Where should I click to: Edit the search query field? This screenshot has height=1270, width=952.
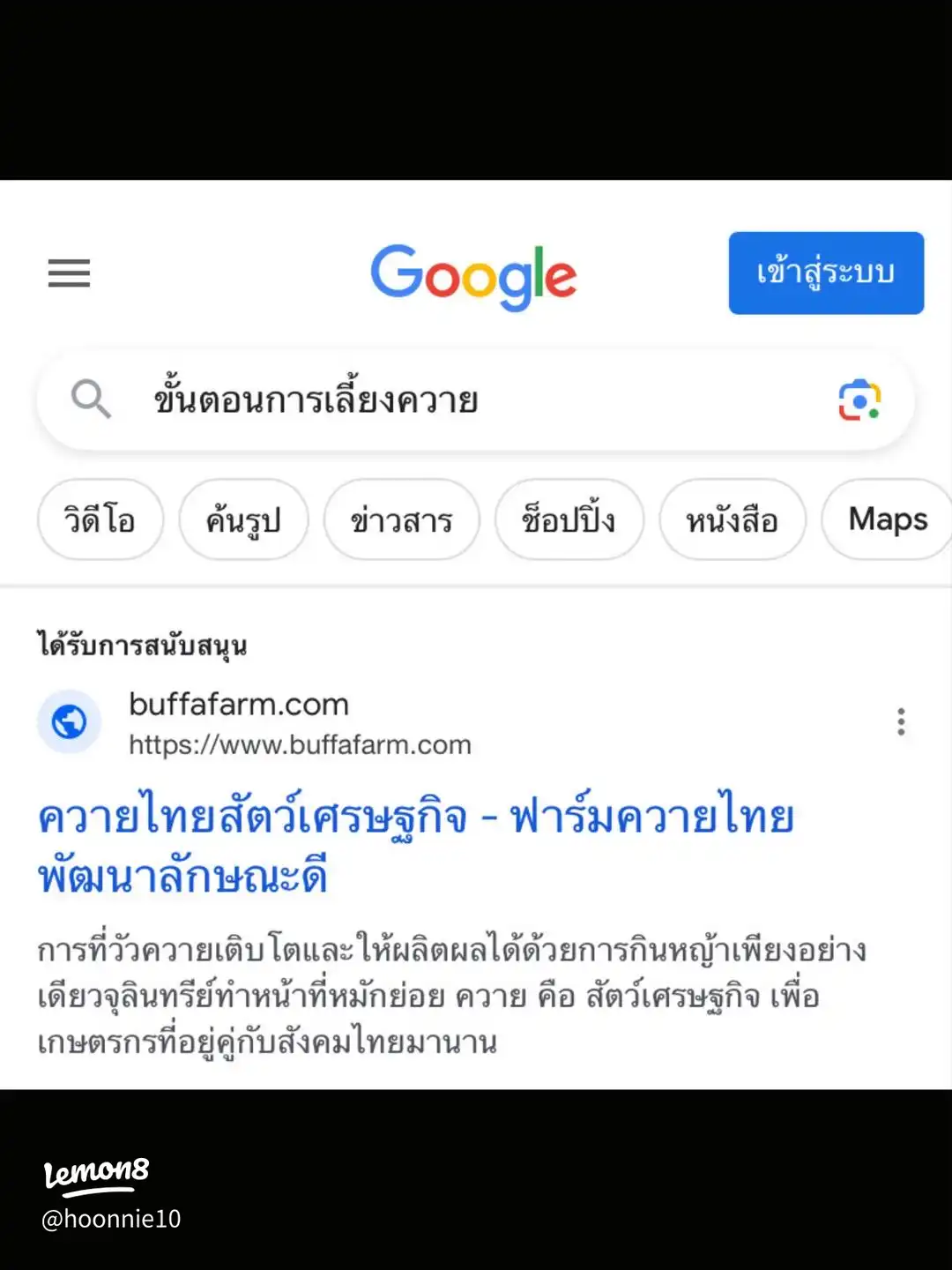pos(458,401)
